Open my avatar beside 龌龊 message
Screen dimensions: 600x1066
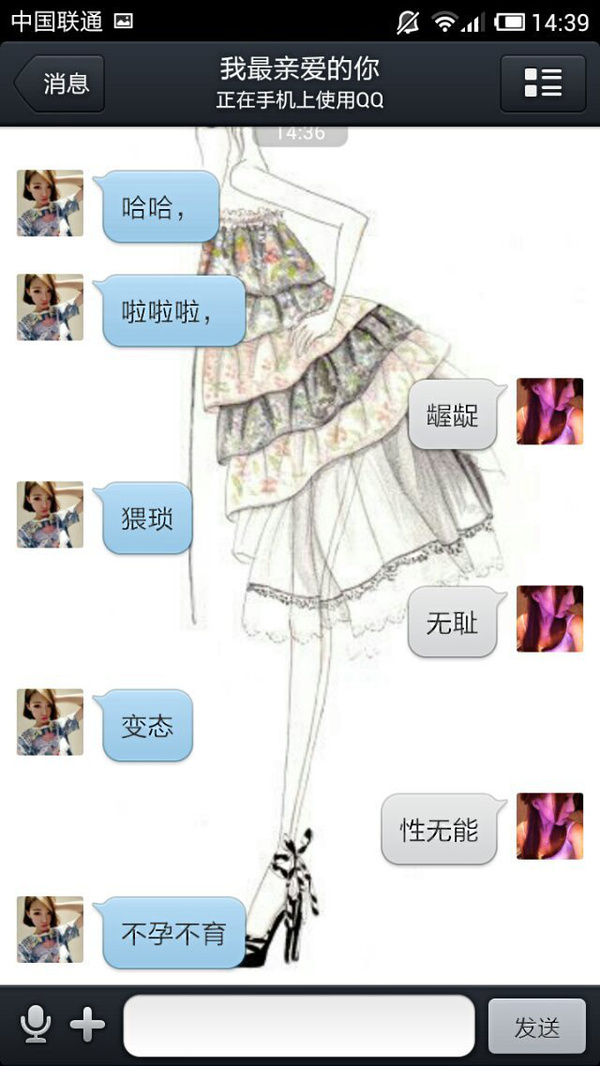pos(550,411)
